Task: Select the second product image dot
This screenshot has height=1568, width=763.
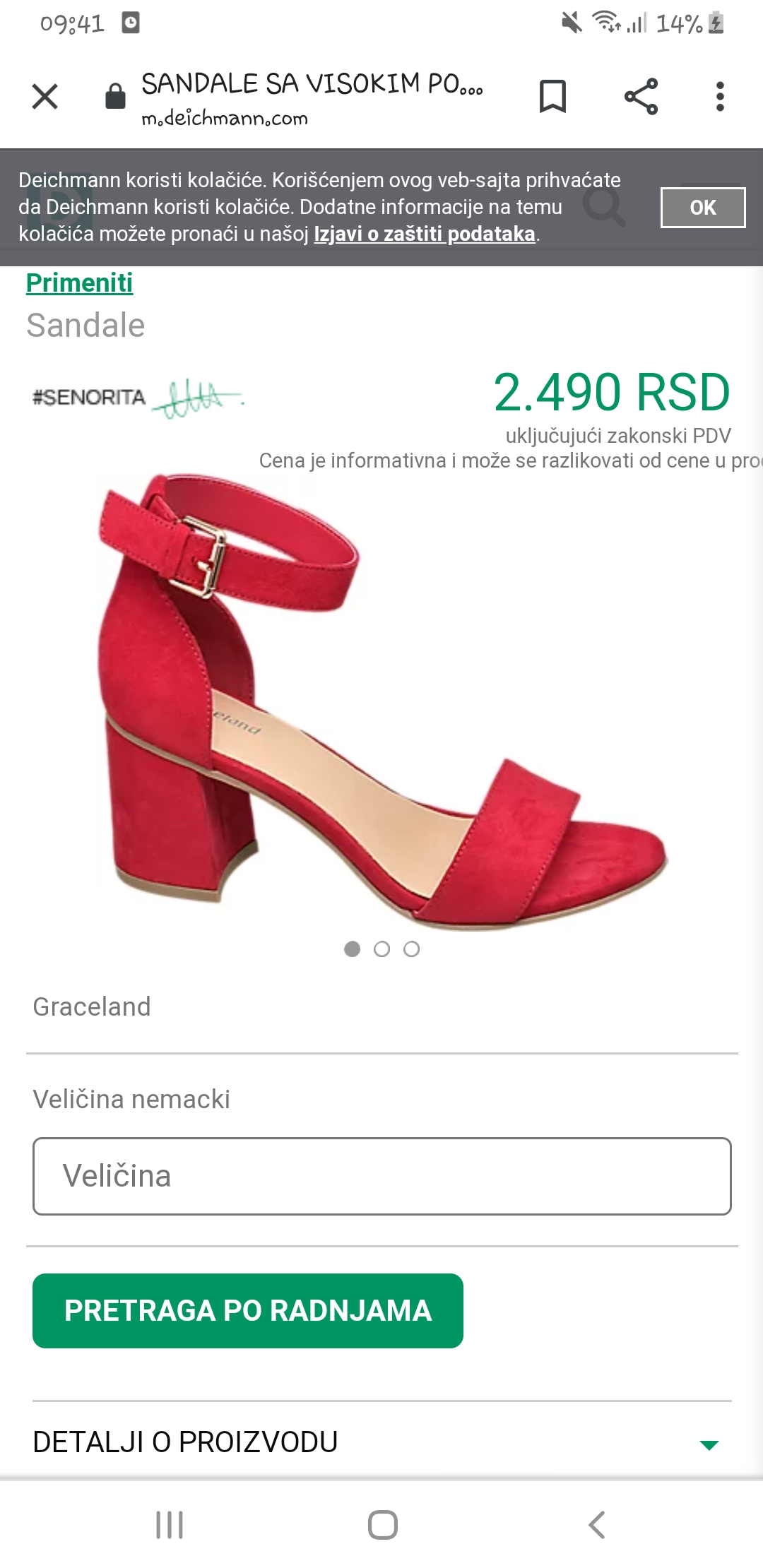Action: 382,949
